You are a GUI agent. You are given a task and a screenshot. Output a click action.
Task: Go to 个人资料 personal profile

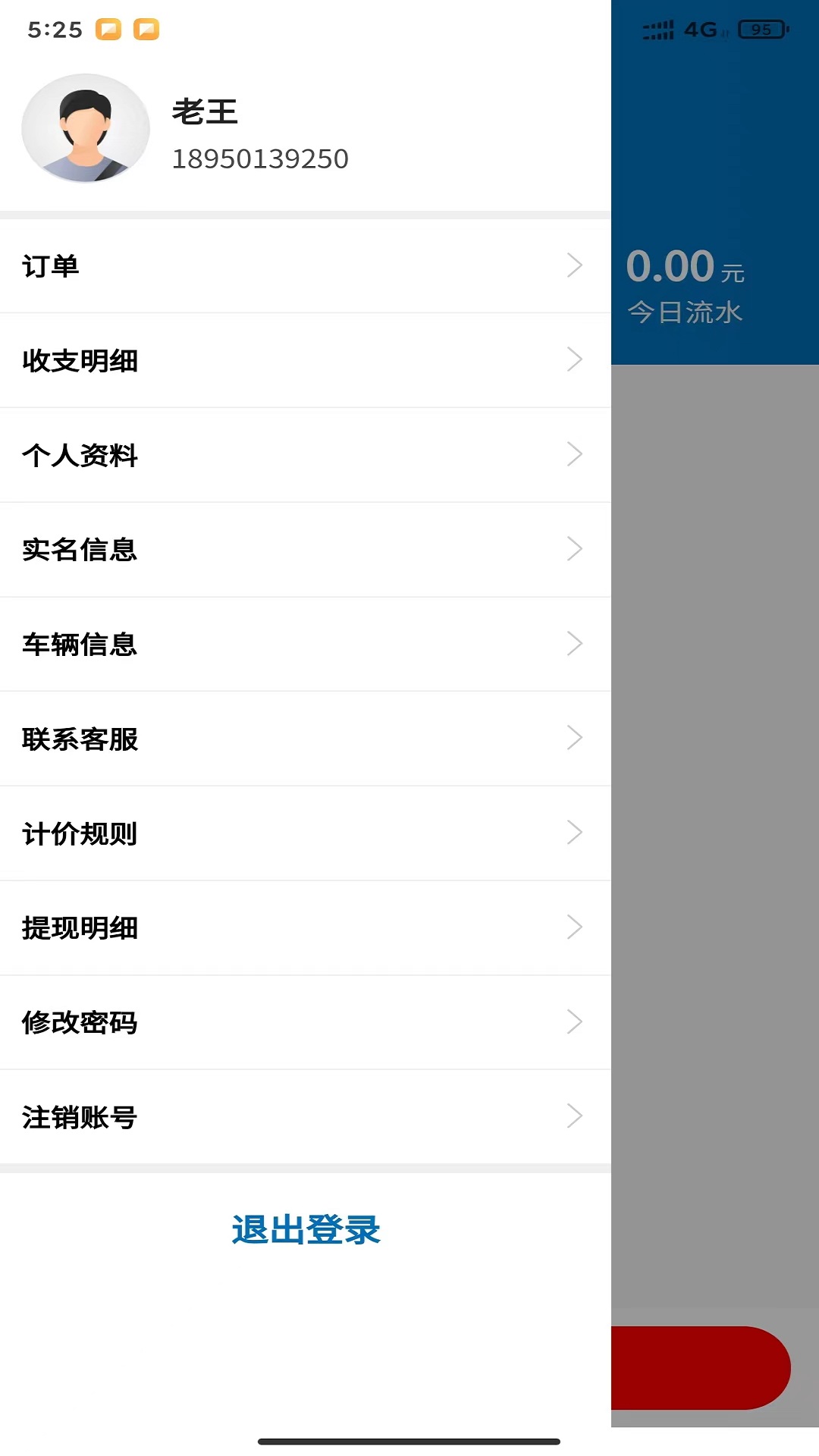303,455
